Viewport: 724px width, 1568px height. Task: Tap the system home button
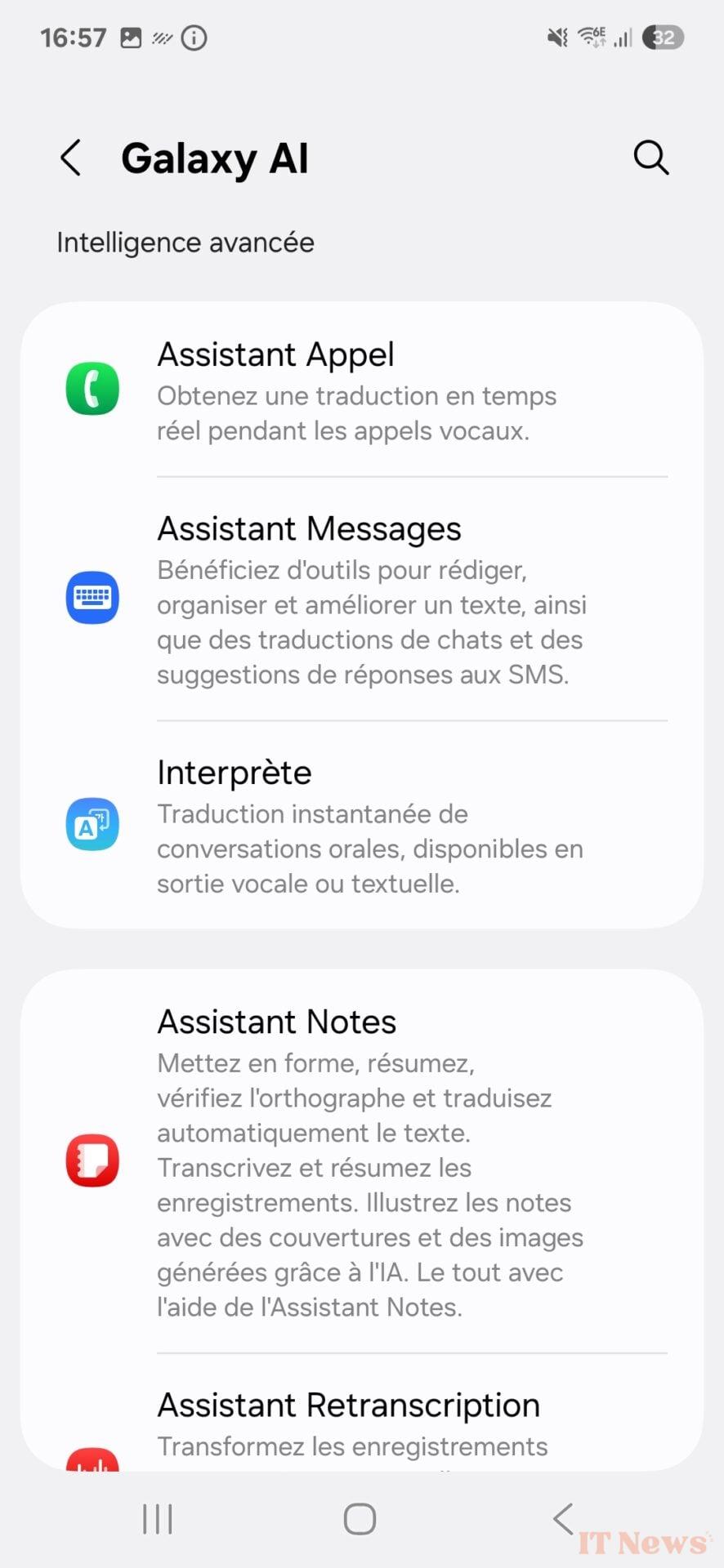(360, 1519)
